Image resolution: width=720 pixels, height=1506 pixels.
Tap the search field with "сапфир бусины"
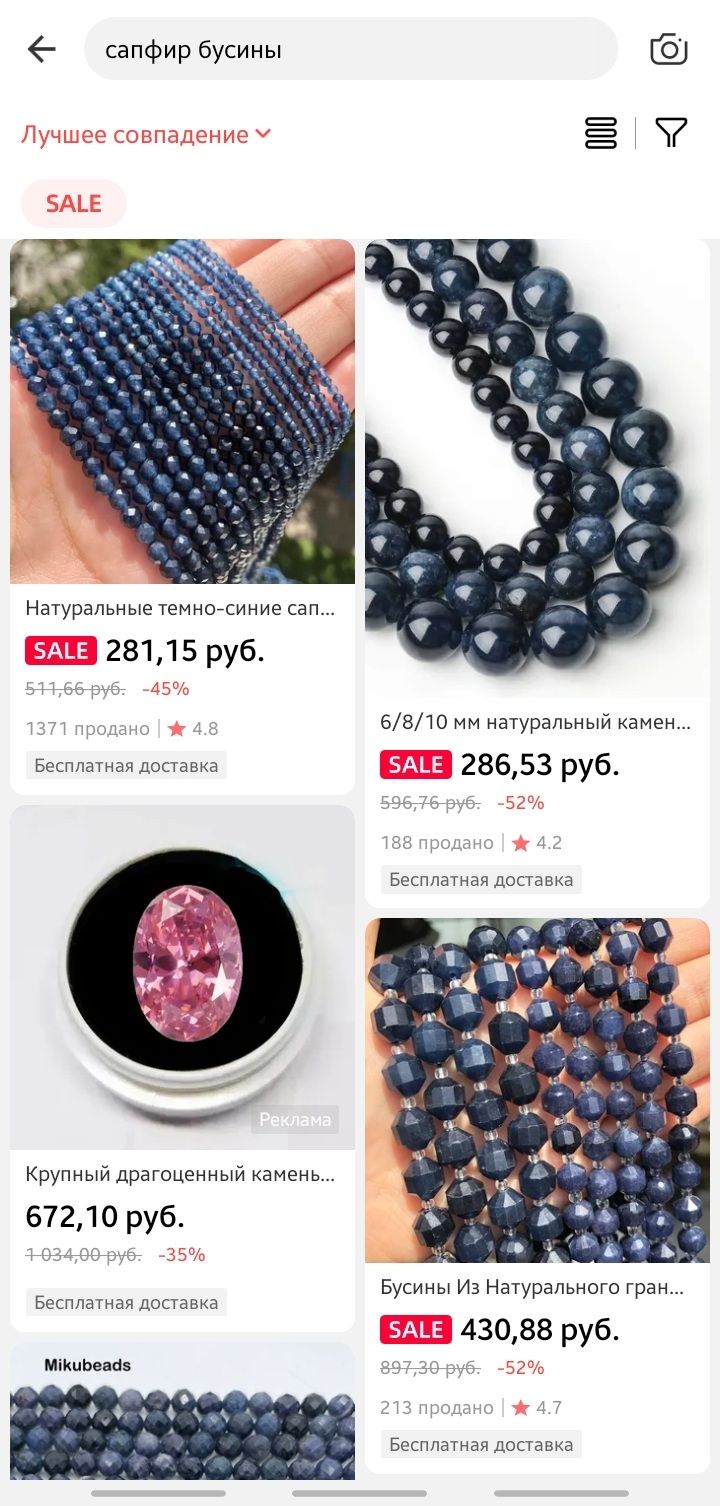tap(350, 49)
